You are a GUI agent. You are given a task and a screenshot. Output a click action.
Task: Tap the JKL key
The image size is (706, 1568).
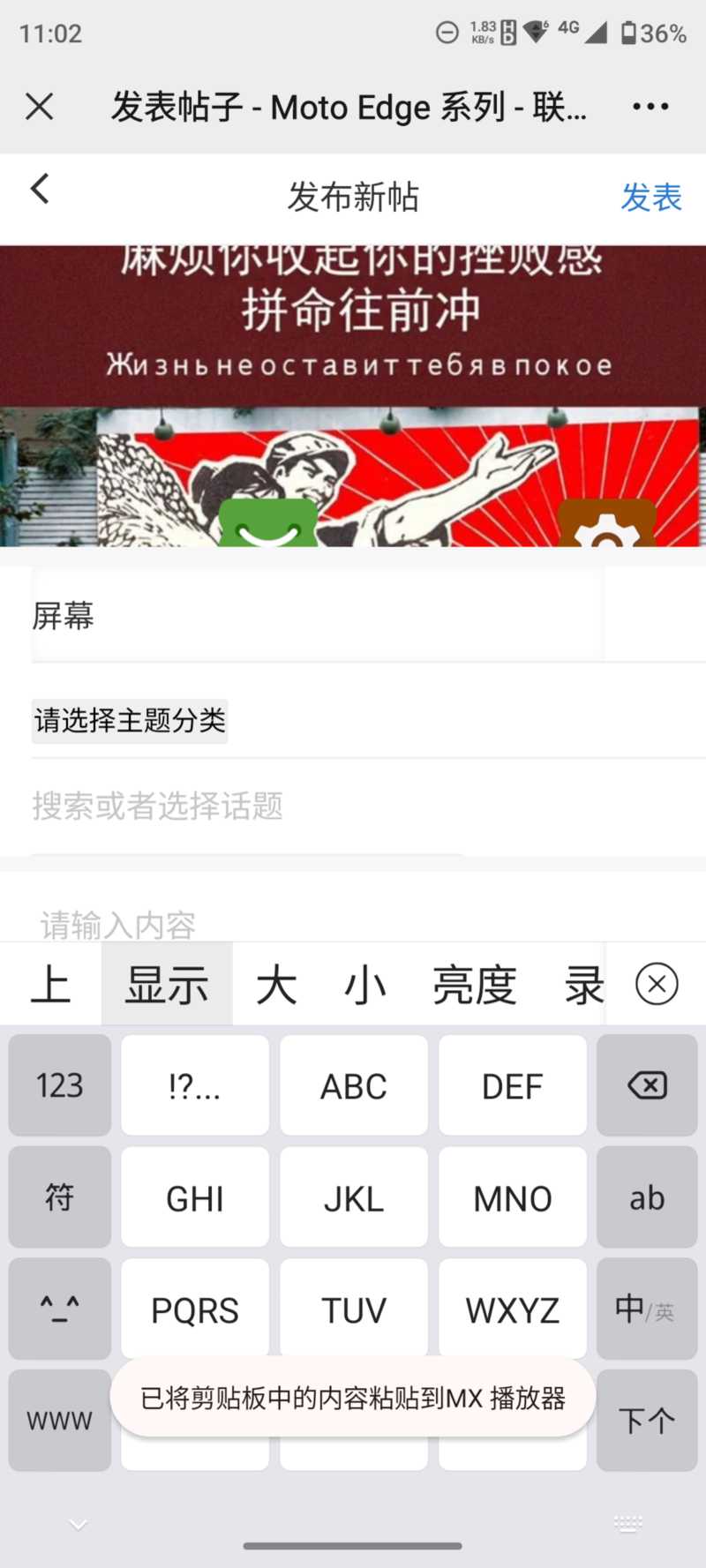[x=354, y=1197]
